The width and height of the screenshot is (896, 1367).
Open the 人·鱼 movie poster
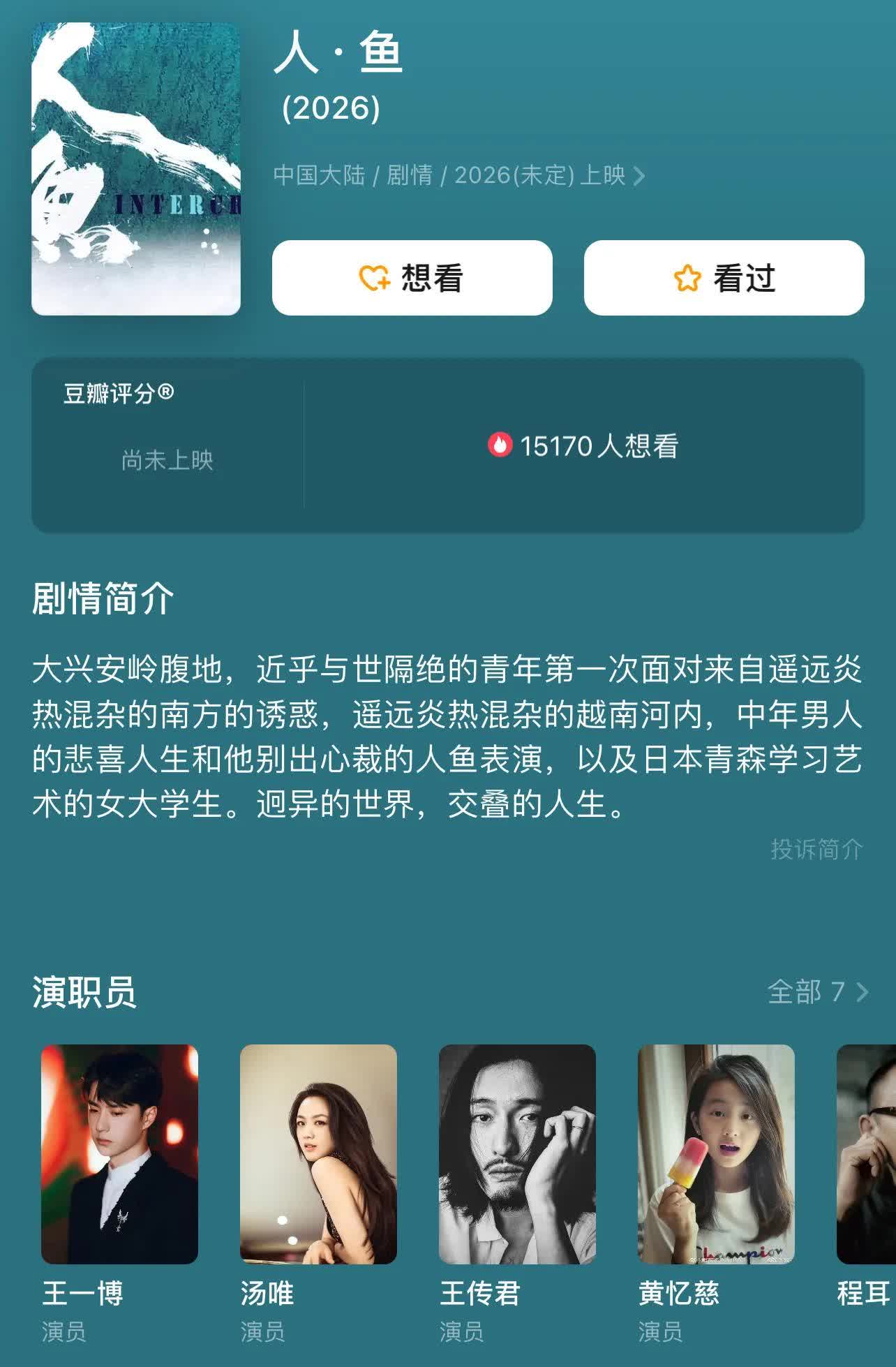(136, 169)
